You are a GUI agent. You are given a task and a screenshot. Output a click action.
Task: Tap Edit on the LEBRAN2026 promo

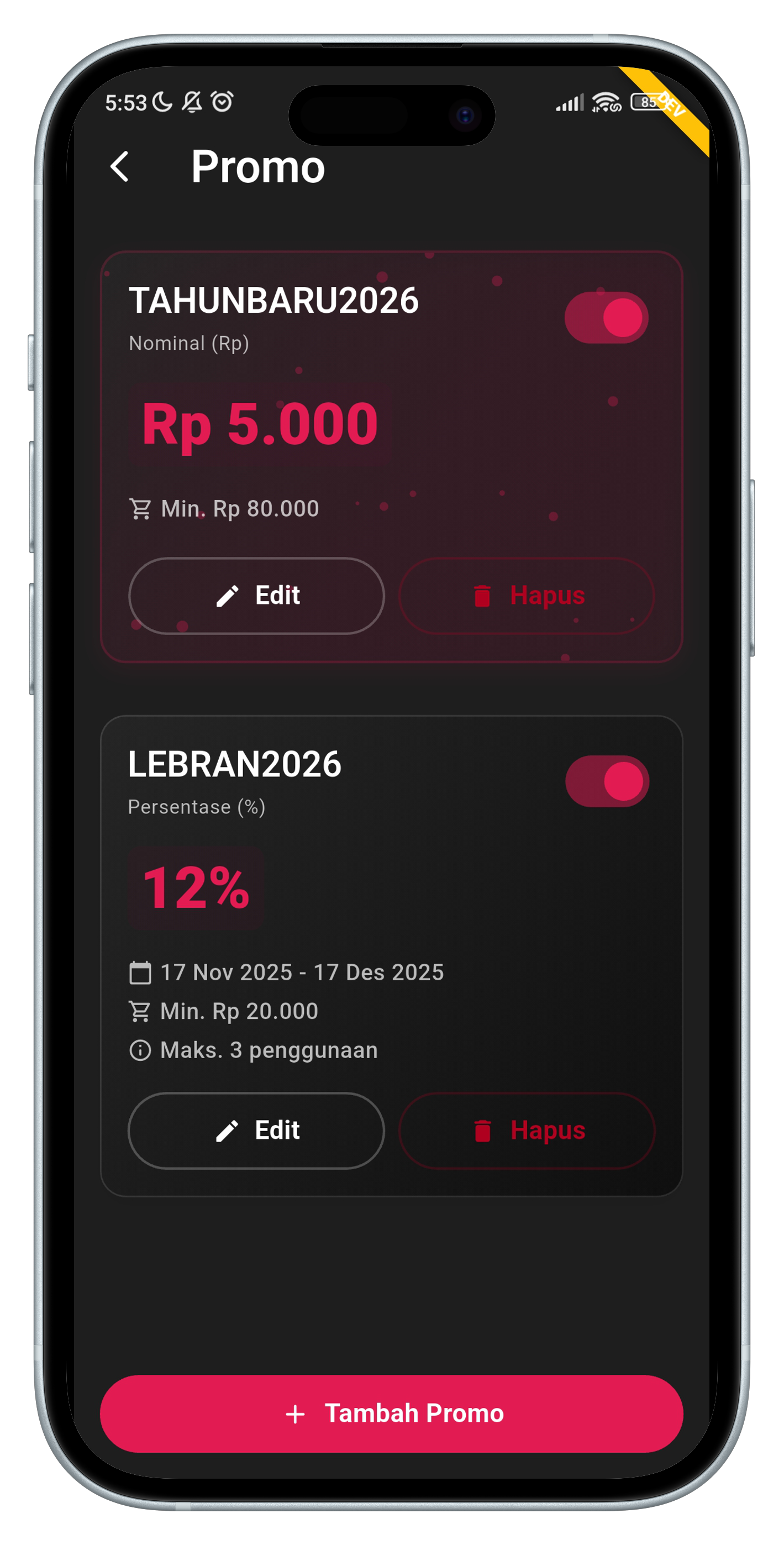(257, 1130)
